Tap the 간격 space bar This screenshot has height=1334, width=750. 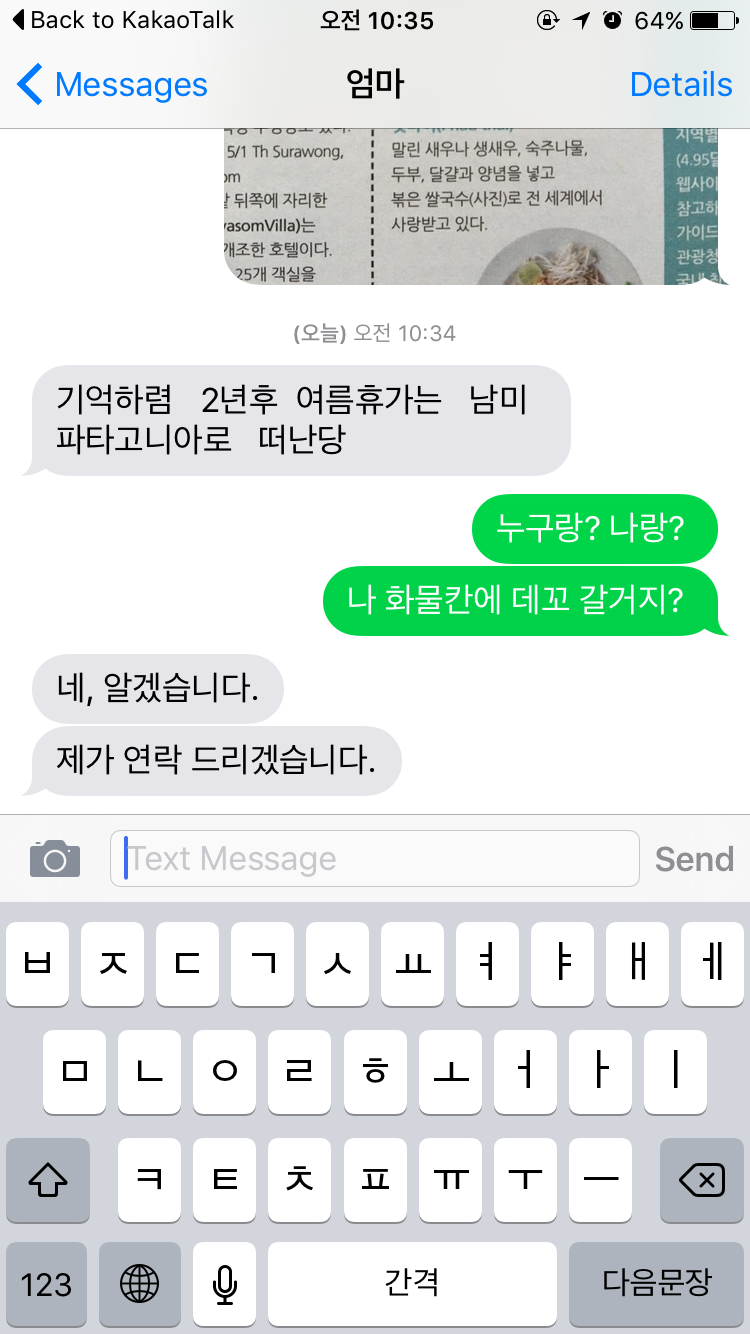coord(412,1283)
